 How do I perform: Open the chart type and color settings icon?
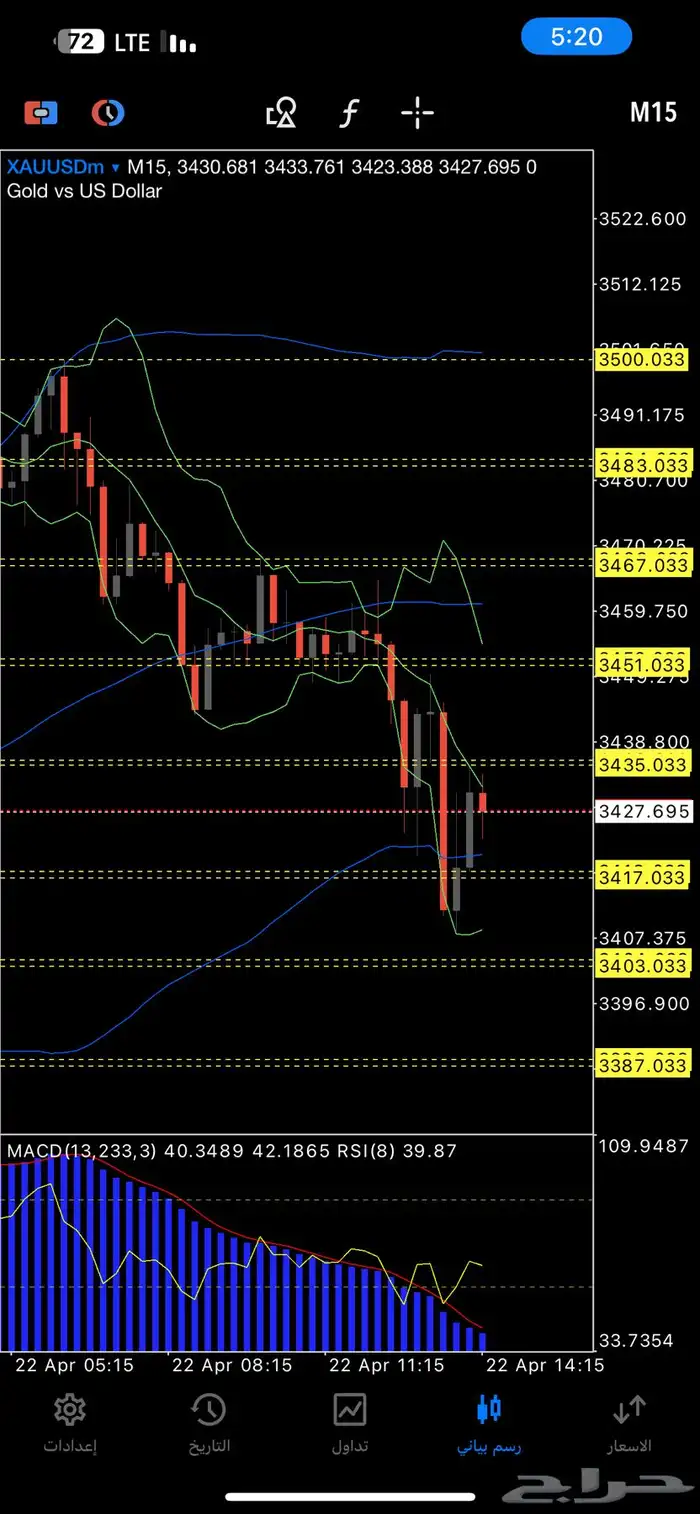click(108, 113)
